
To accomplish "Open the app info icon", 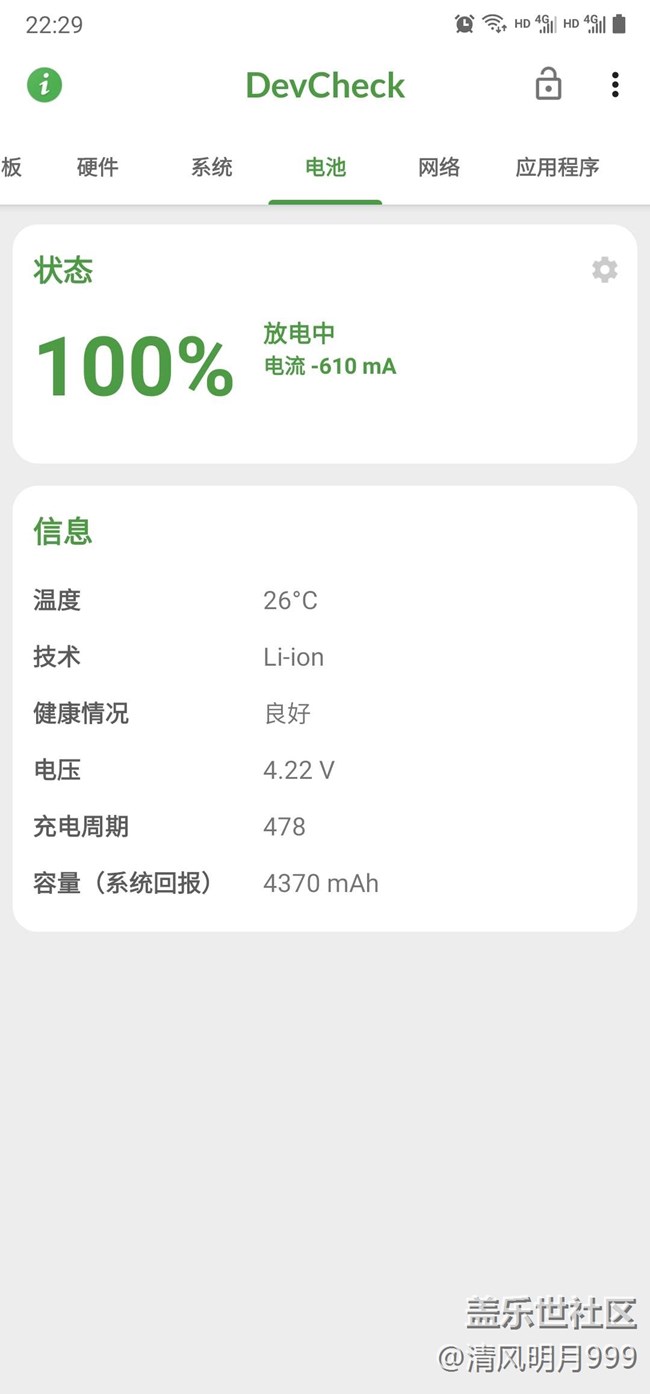I will pyautogui.click(x=44, y=85).
